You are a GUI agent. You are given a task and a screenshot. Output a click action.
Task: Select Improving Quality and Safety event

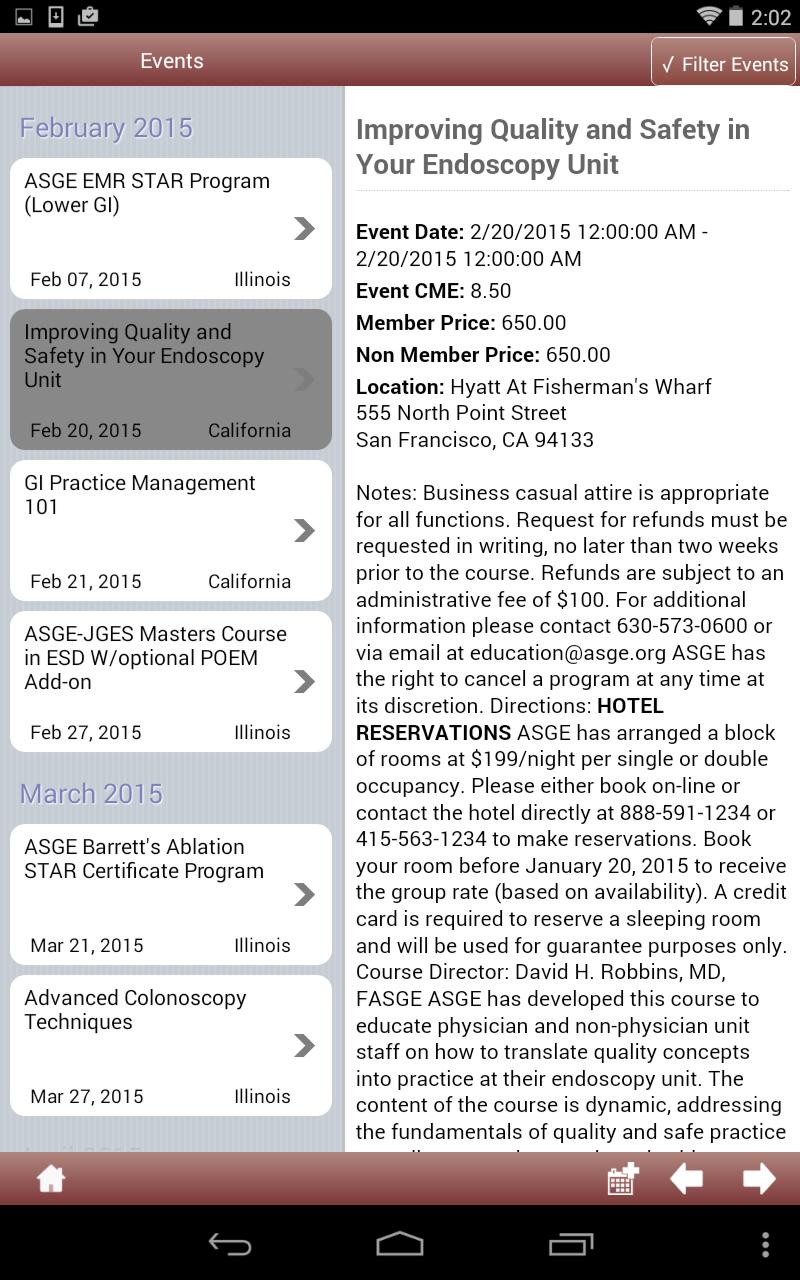[x=171, y=379]
